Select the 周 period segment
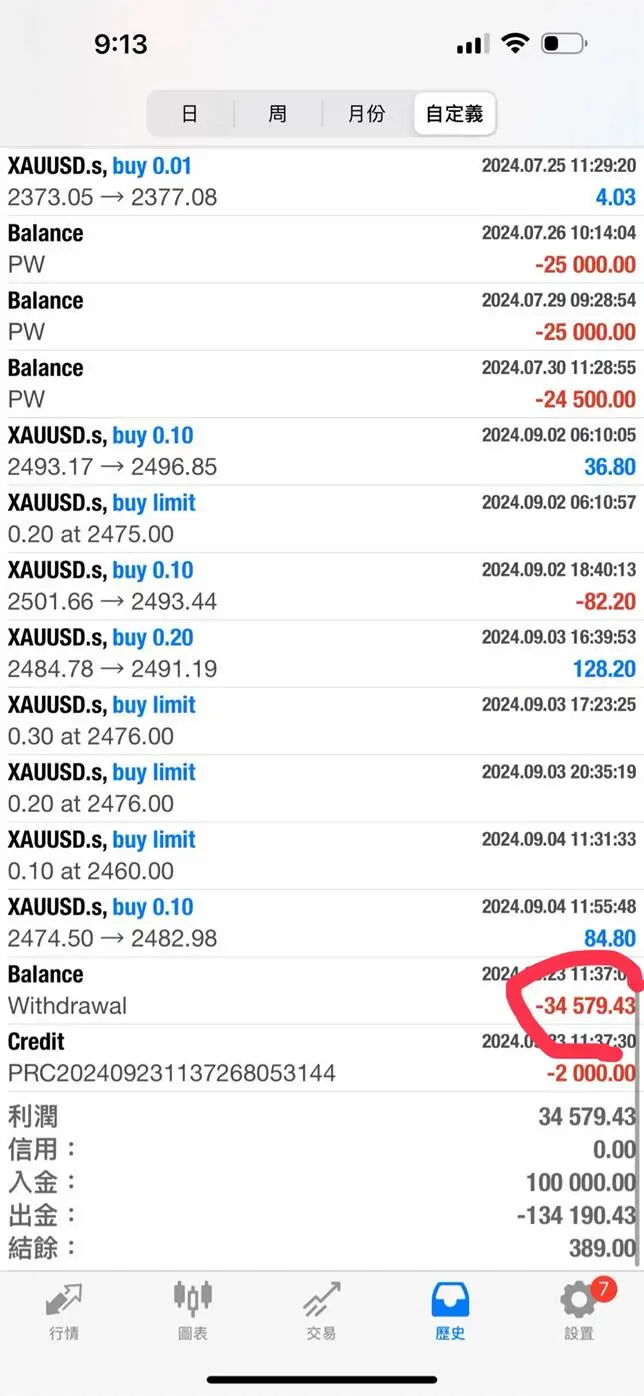The width and height of the screenshot is (644, 1396). 277,114
